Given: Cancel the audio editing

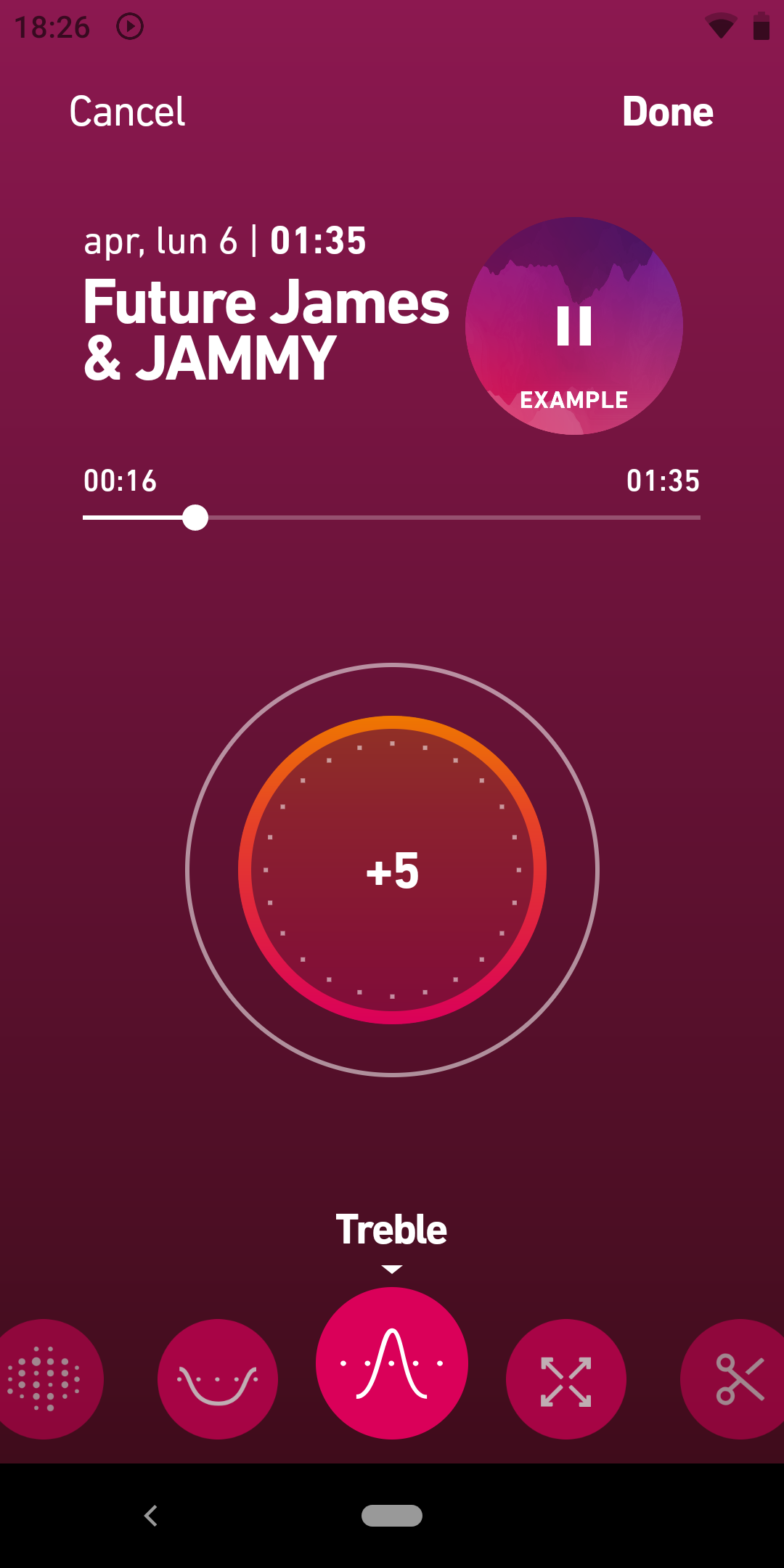Looking at the screenshot, I should (127, 112).
